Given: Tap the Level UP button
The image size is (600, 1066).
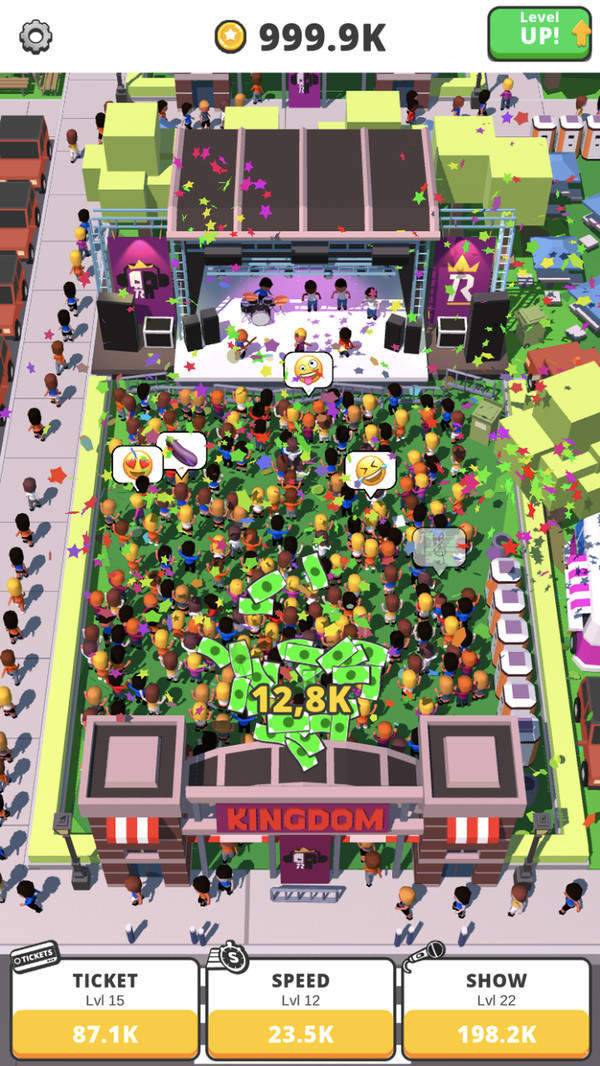Looking at the screenshot, I should (x=539, y=34).
